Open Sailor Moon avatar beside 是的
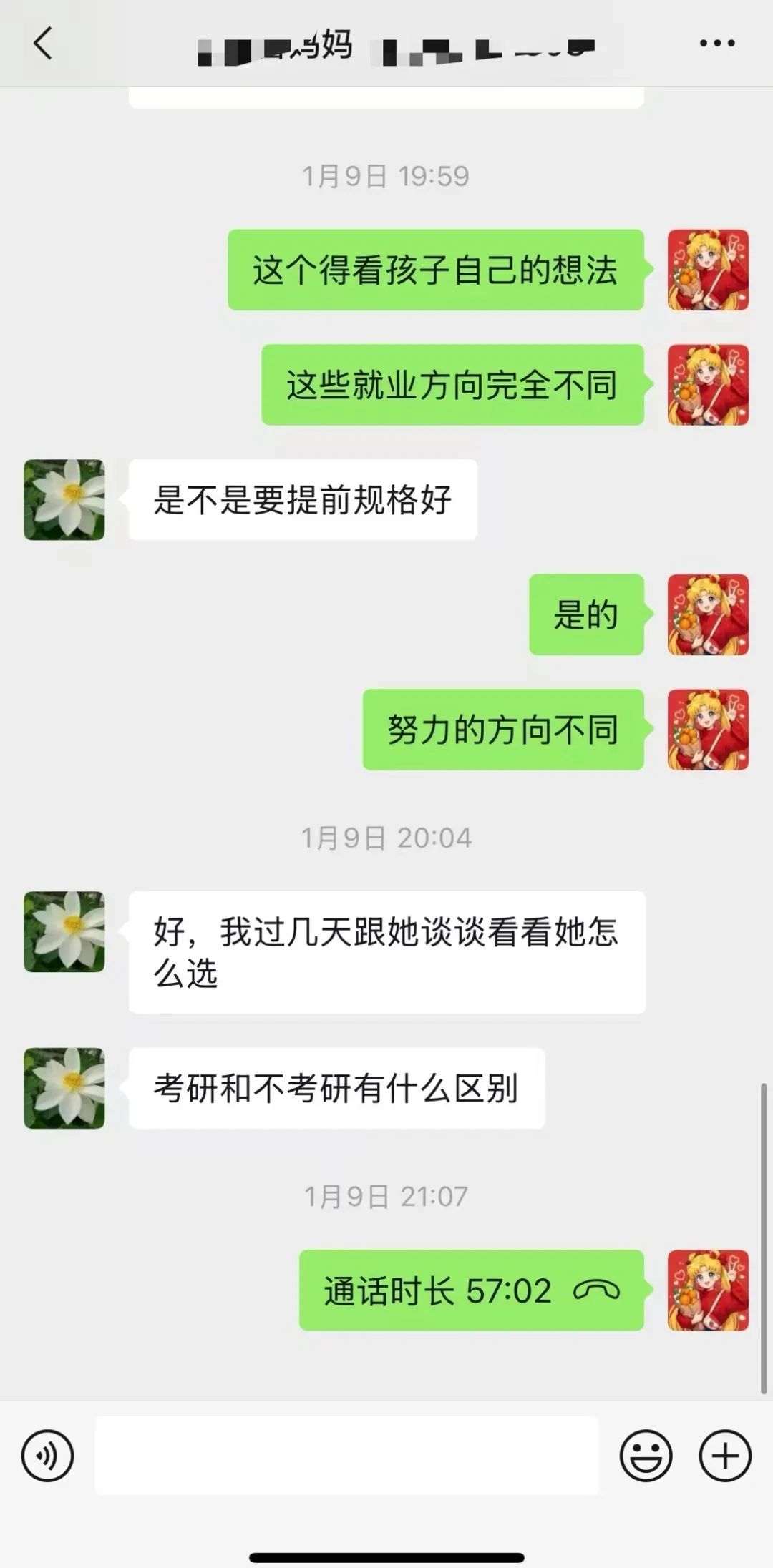 708,614
